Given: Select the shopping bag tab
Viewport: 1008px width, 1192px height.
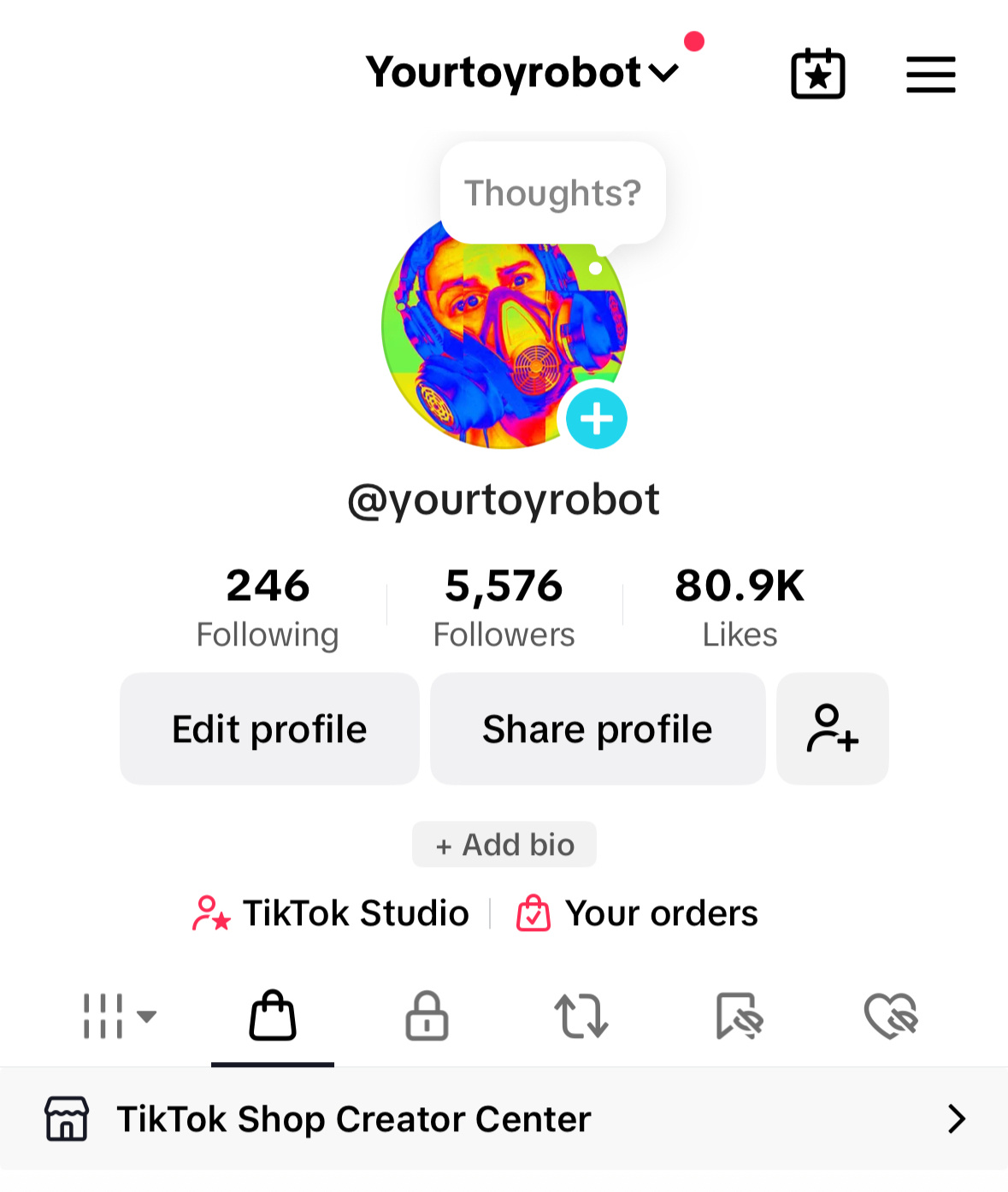Looking at the screenshot, I should 273,1017.
